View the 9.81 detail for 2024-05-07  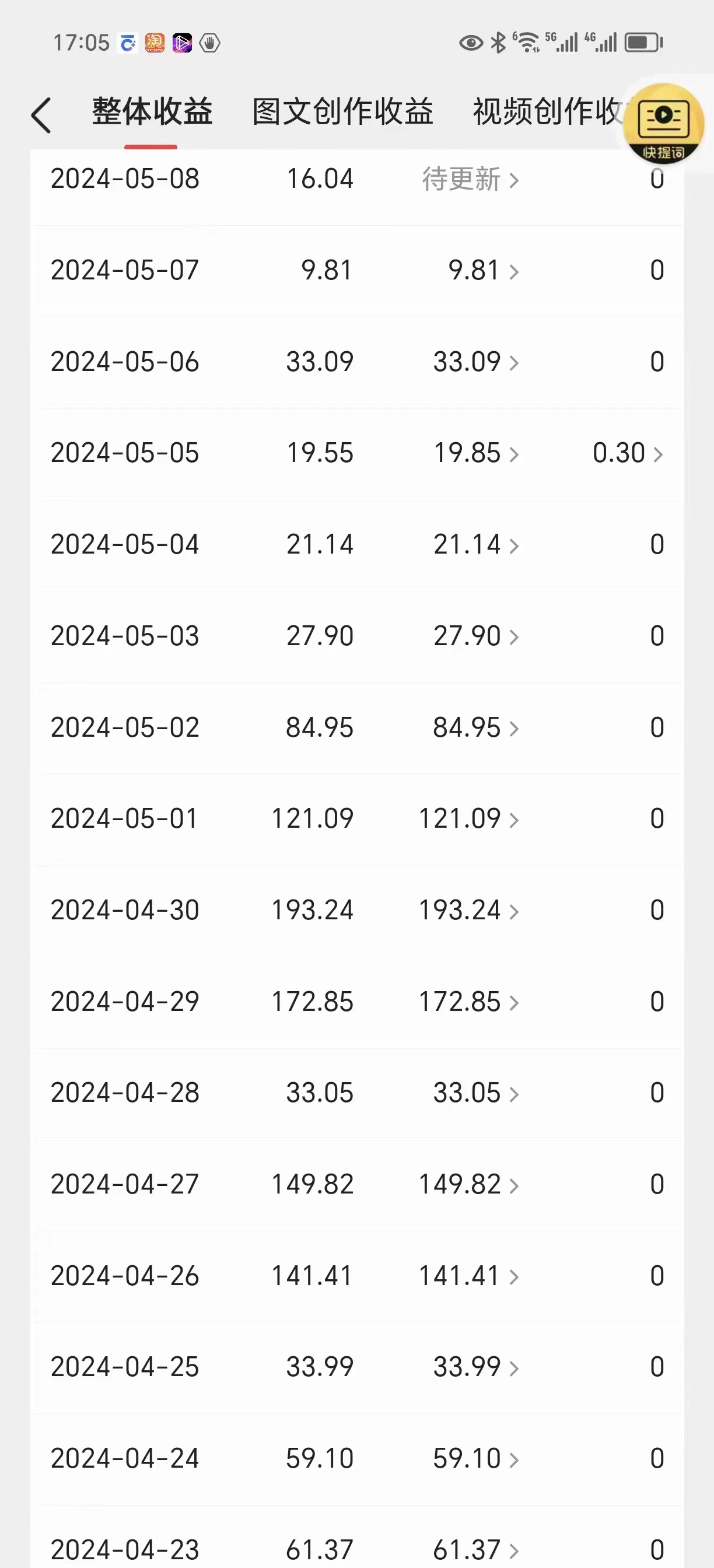point(482,270)
